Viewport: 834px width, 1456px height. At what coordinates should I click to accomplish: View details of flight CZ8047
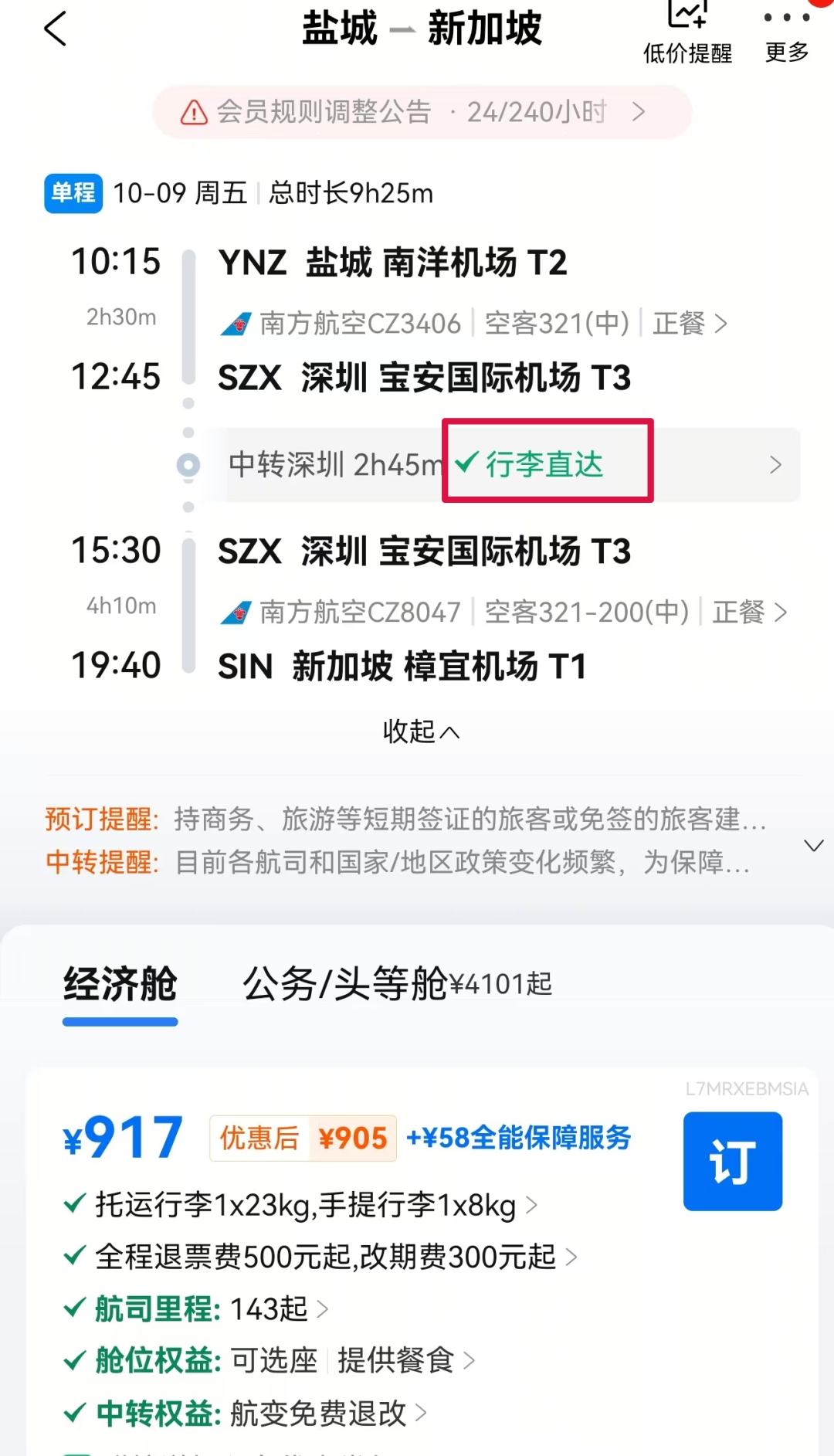pos(503,613)
